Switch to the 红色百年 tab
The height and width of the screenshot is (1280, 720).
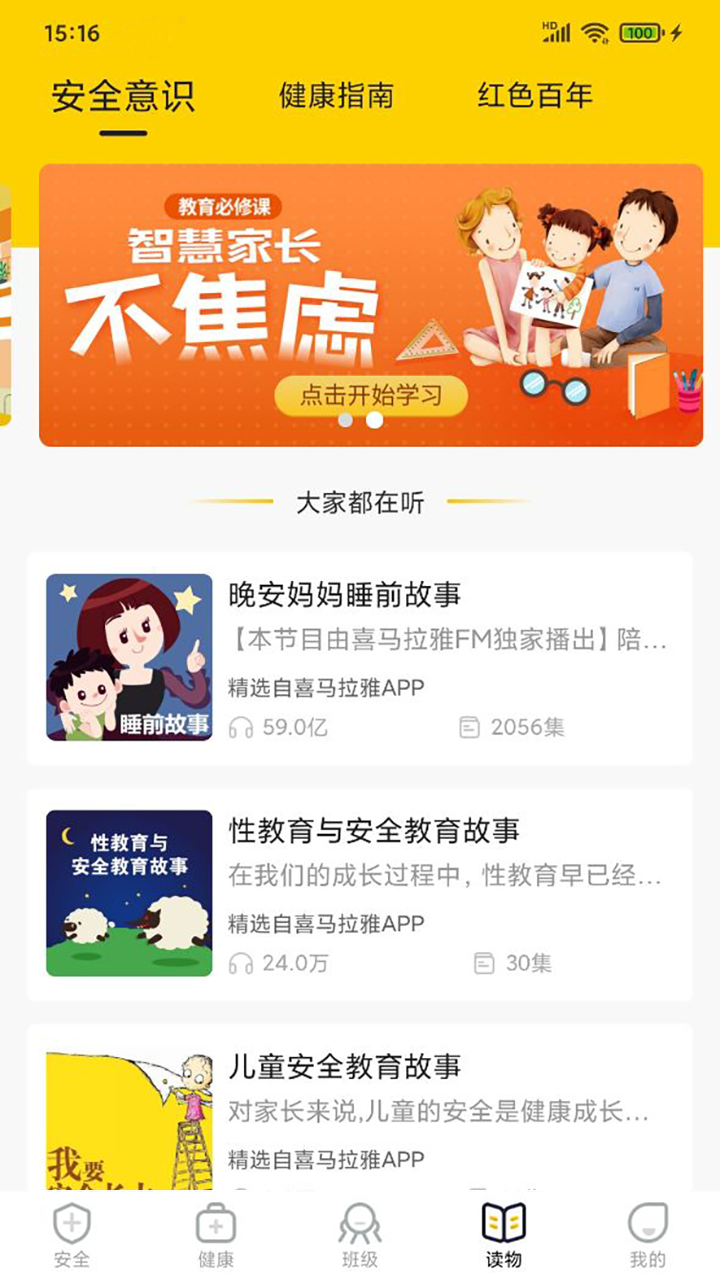pos(535,96)
